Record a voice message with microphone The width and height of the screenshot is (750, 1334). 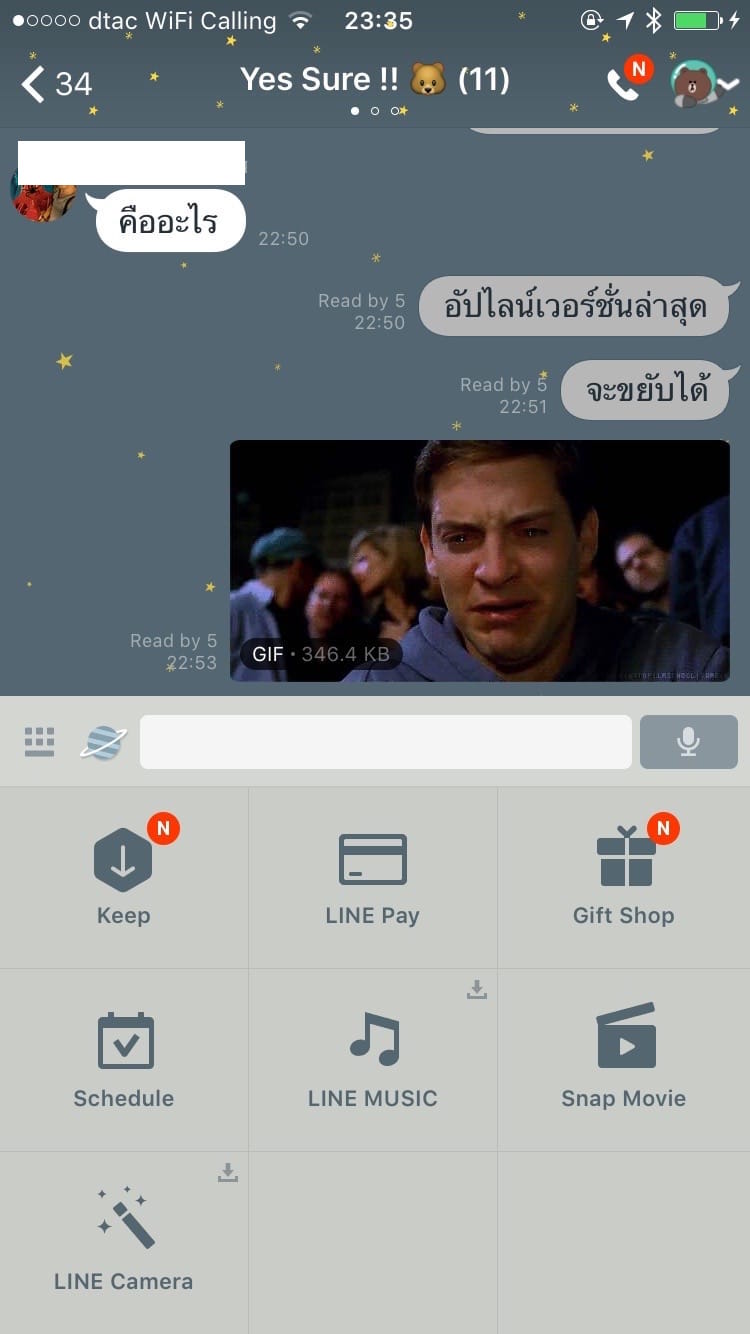point(688,742)
